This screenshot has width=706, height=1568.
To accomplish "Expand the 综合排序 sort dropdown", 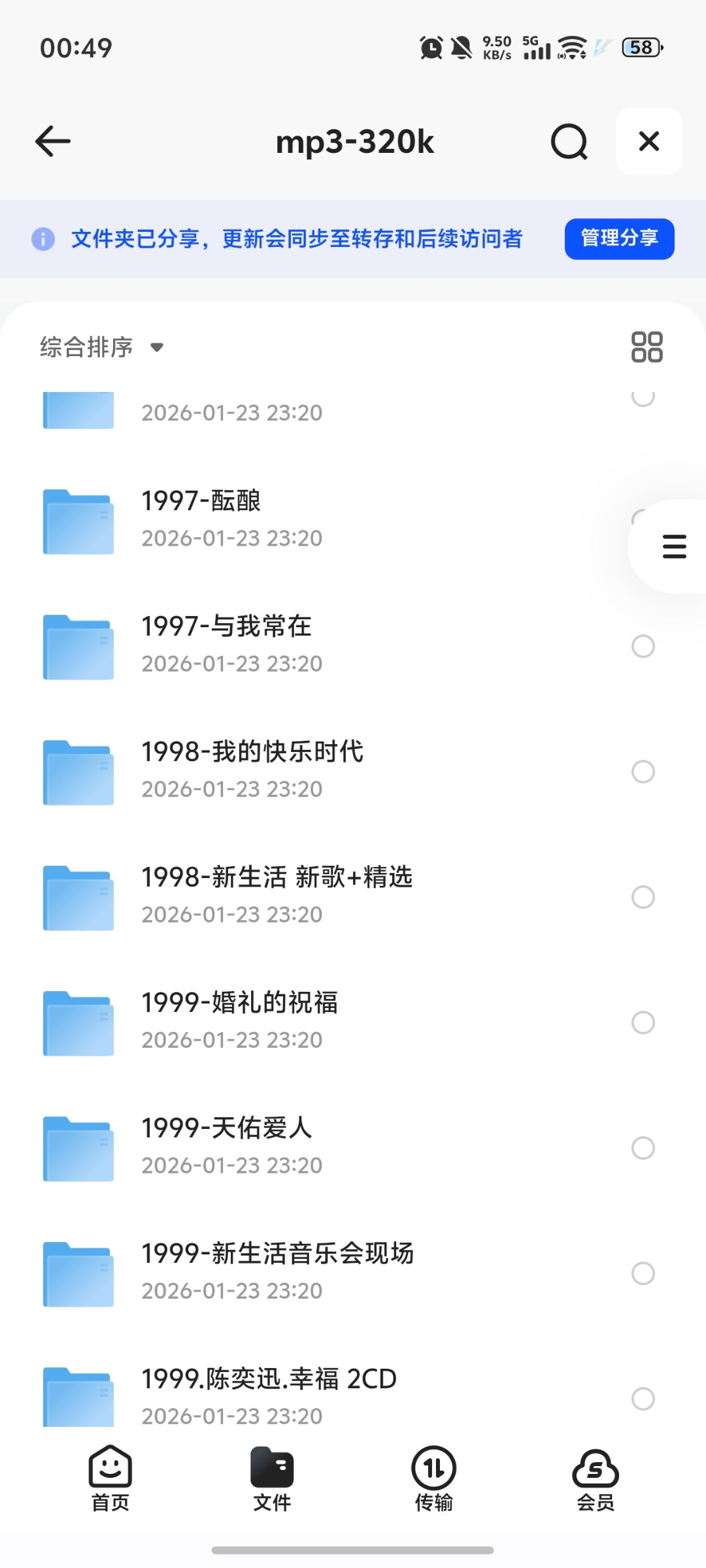I will (101, 347).
